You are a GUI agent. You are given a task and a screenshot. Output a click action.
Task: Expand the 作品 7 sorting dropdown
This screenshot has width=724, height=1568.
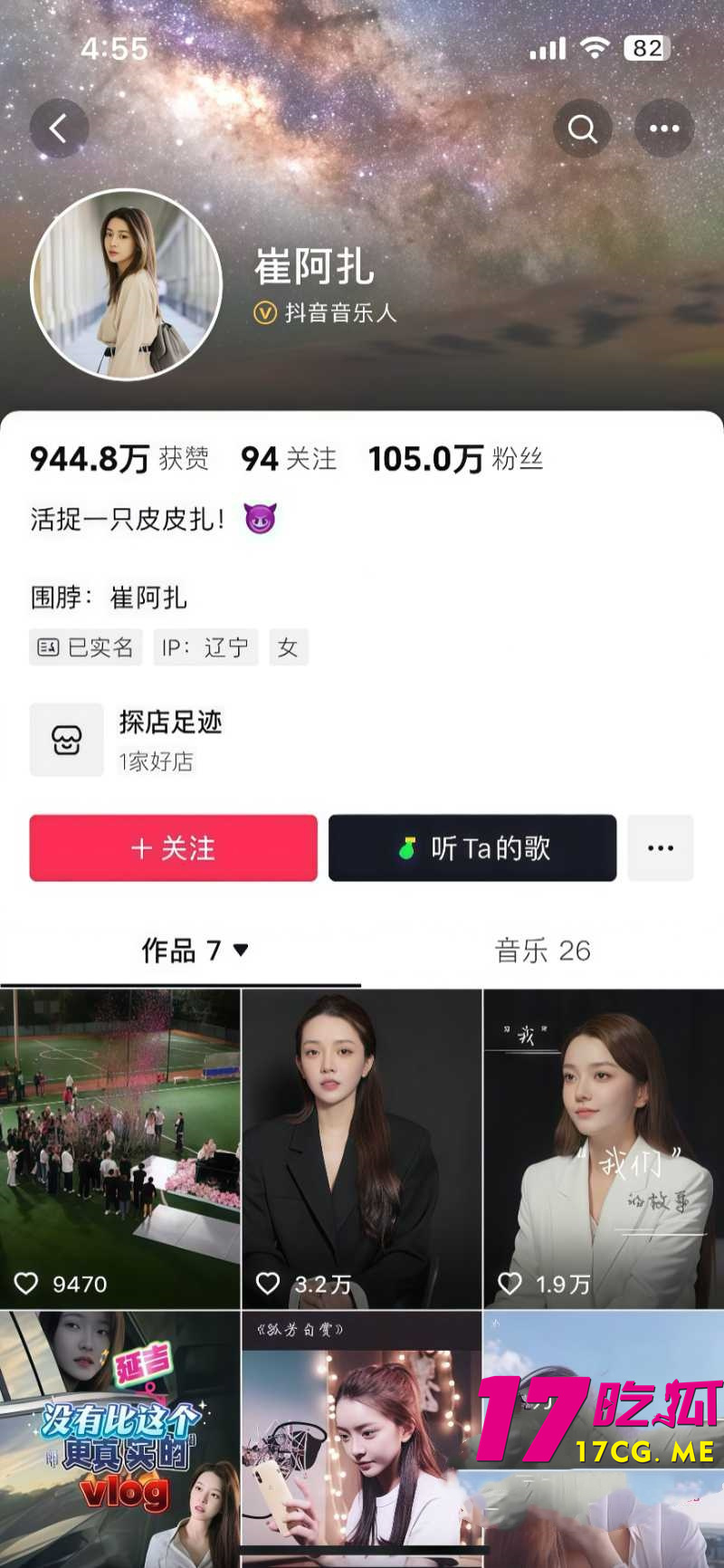pos(241,951)
